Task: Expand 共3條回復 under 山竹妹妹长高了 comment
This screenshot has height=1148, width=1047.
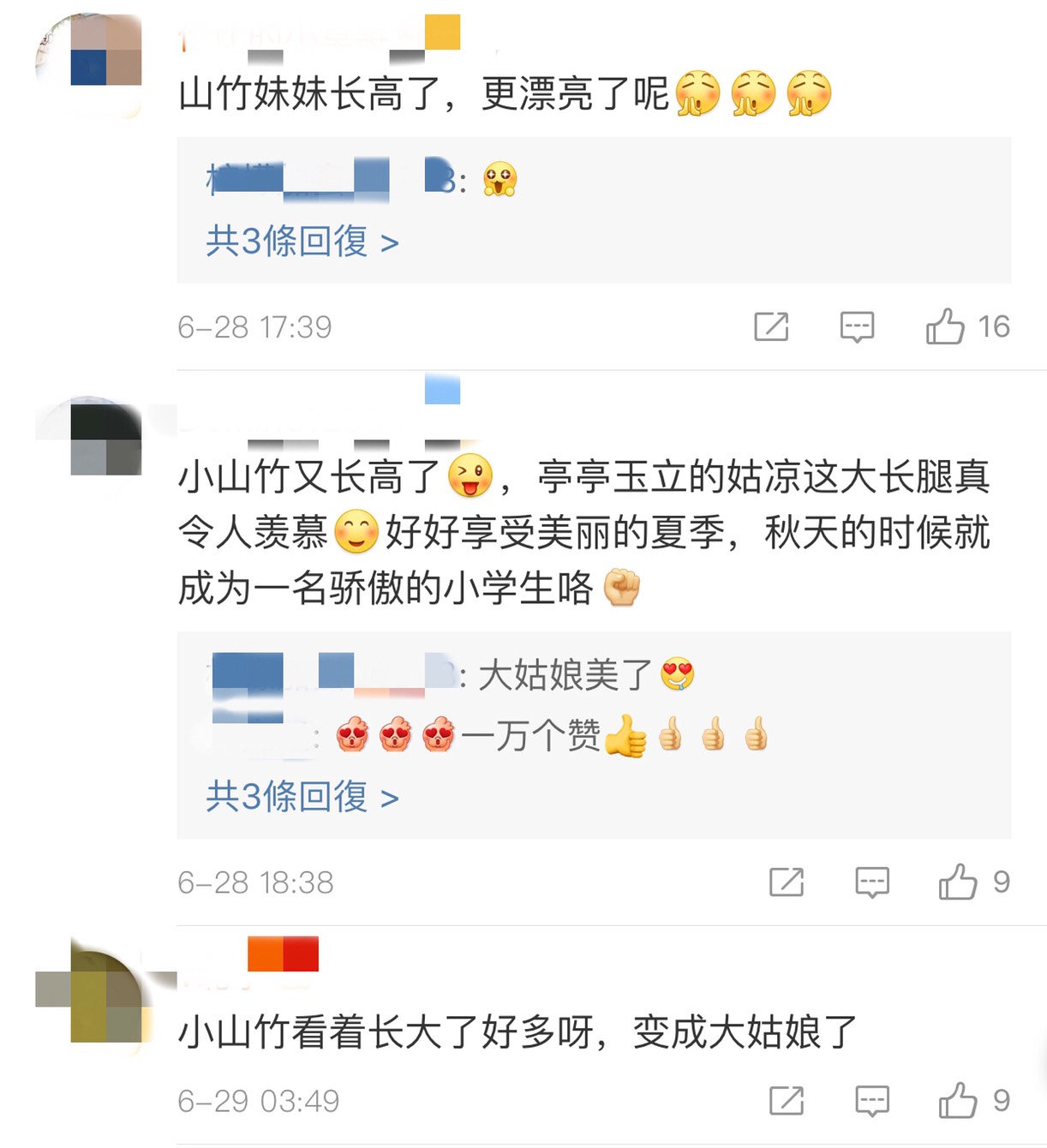Action: [x=302, y=242]
